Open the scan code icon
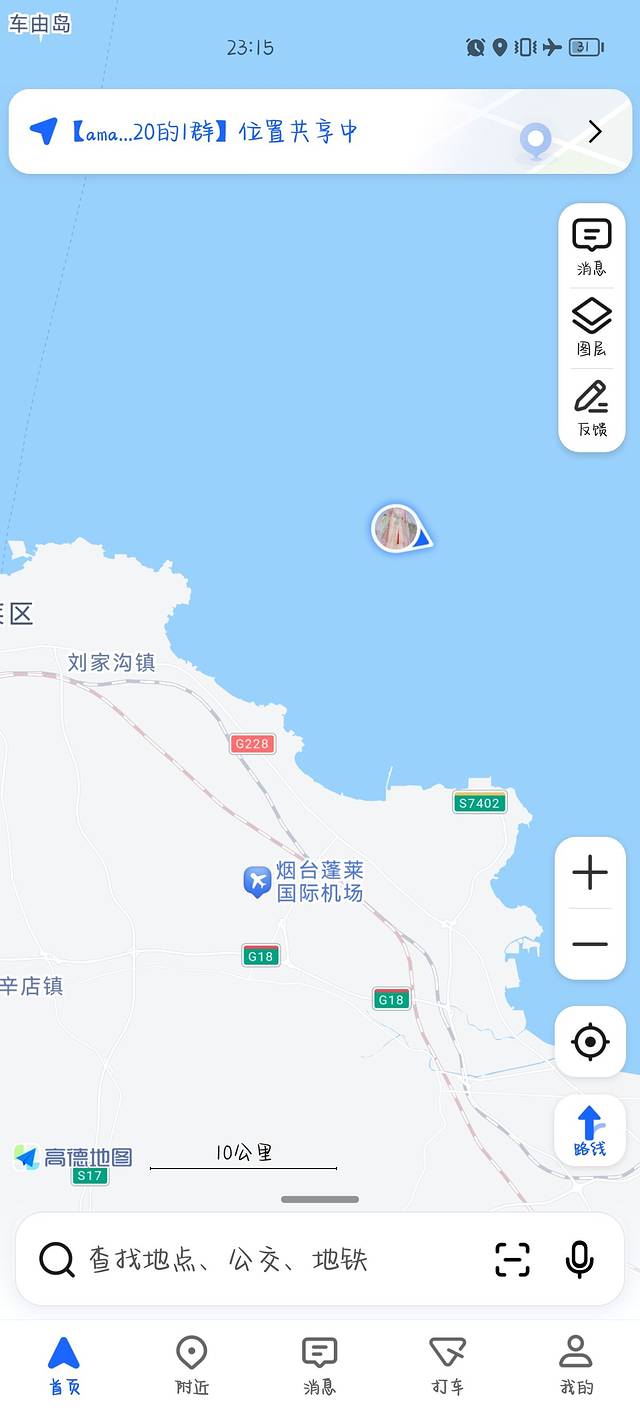Viewport: 640px width, 1408px height. [x=513, y=1259]
